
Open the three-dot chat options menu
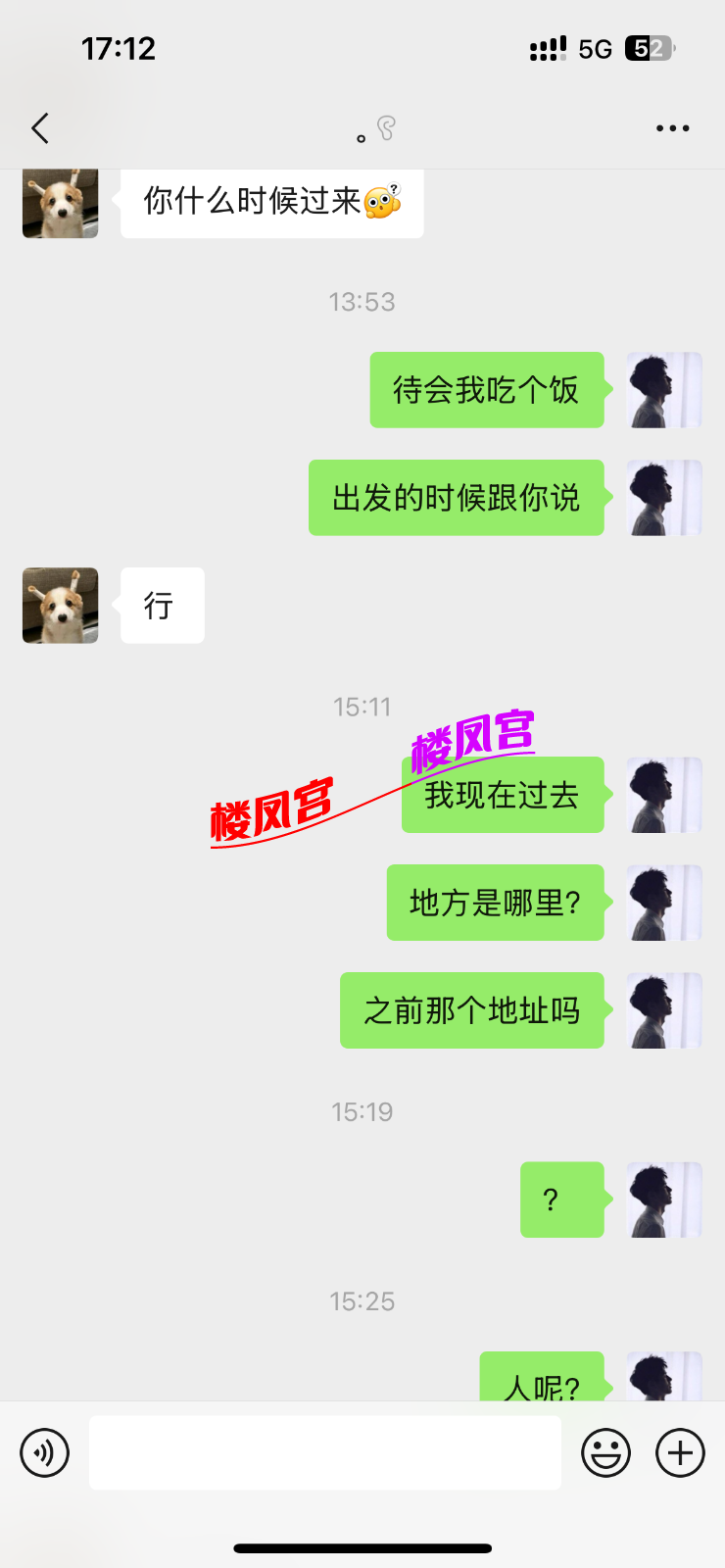672,128
